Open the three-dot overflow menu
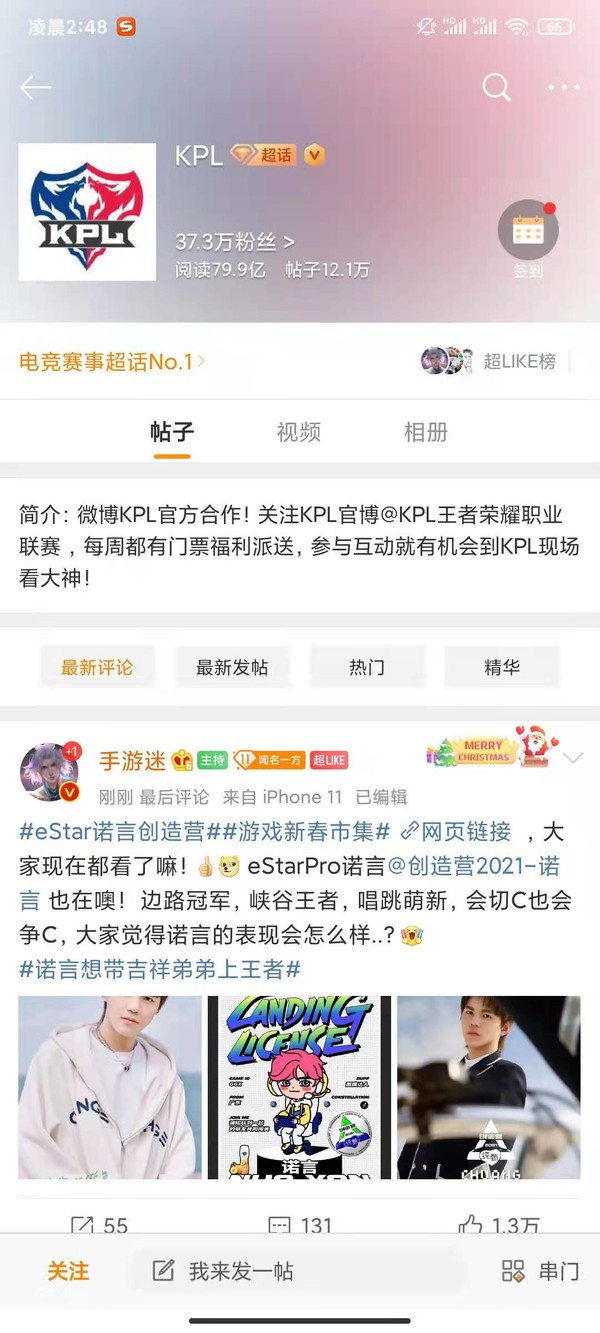Screen dimensions: 600x1333 point(564,88)
